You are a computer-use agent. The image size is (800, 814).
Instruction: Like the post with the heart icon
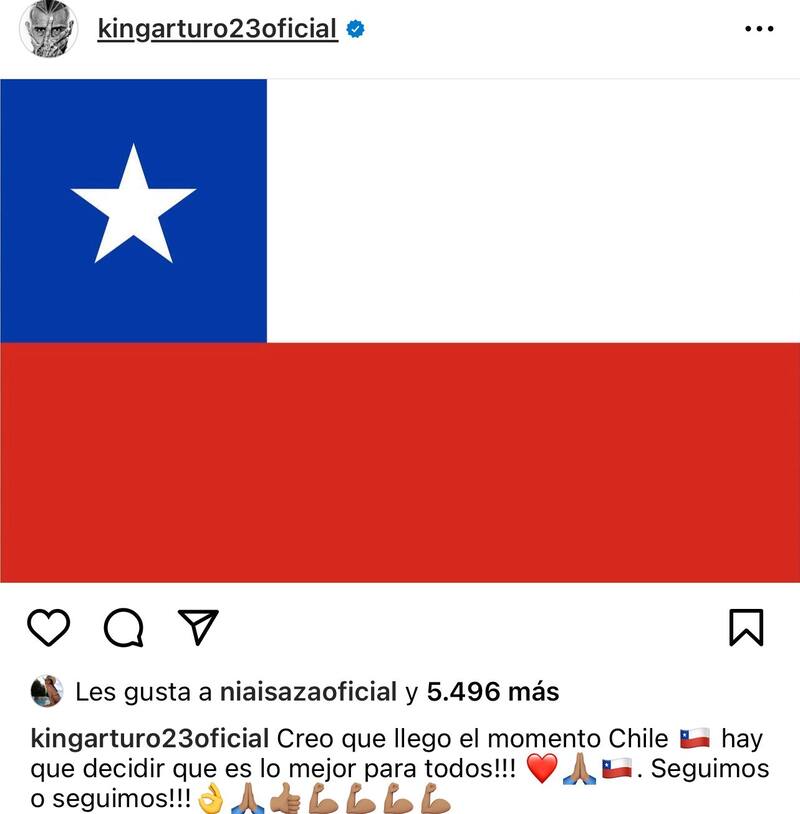click(48, 627)
